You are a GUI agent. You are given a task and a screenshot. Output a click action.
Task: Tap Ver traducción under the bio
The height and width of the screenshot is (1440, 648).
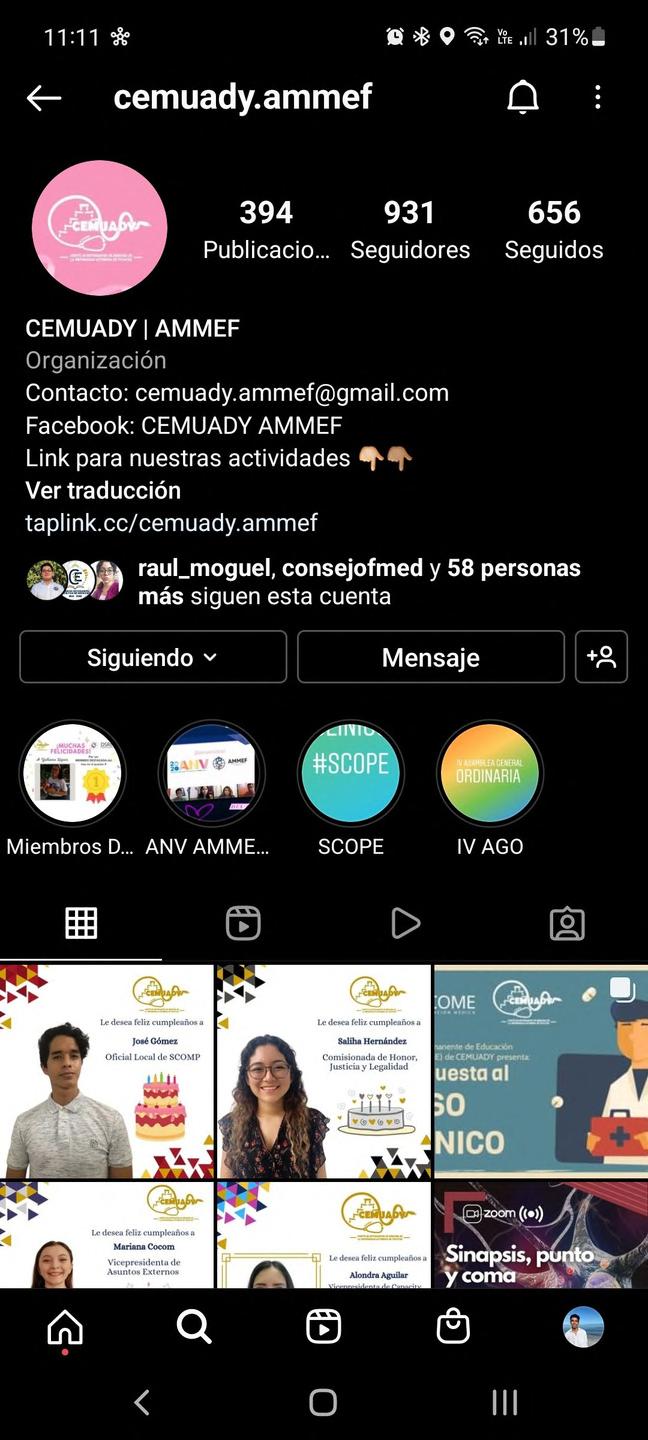(x=103, y=490)
